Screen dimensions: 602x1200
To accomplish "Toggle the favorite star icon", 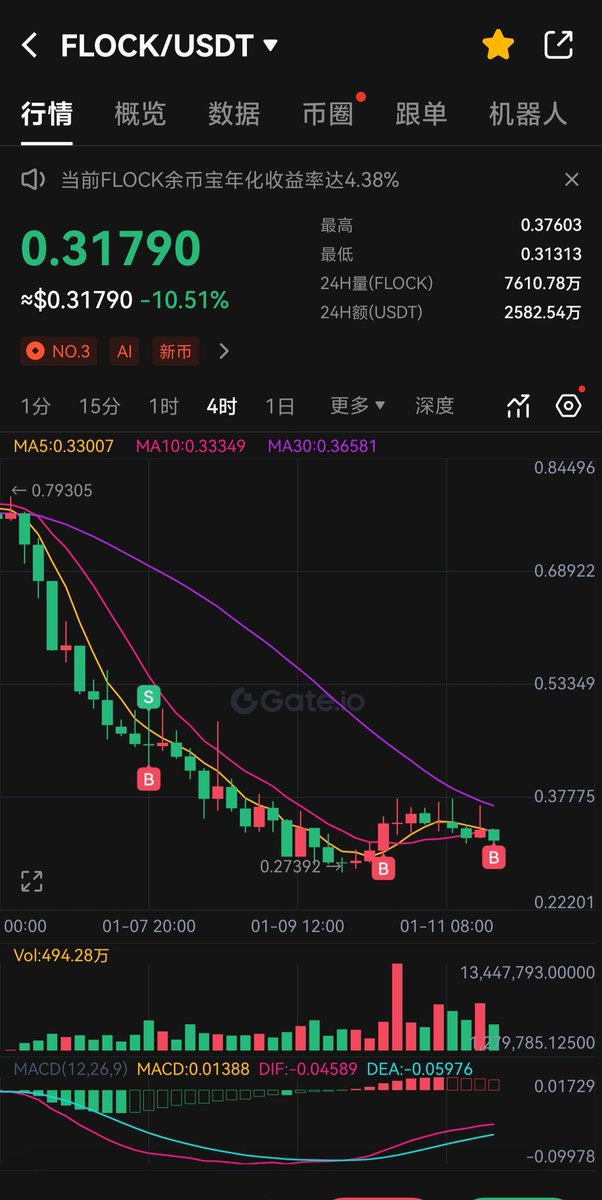I will [498, 45].
